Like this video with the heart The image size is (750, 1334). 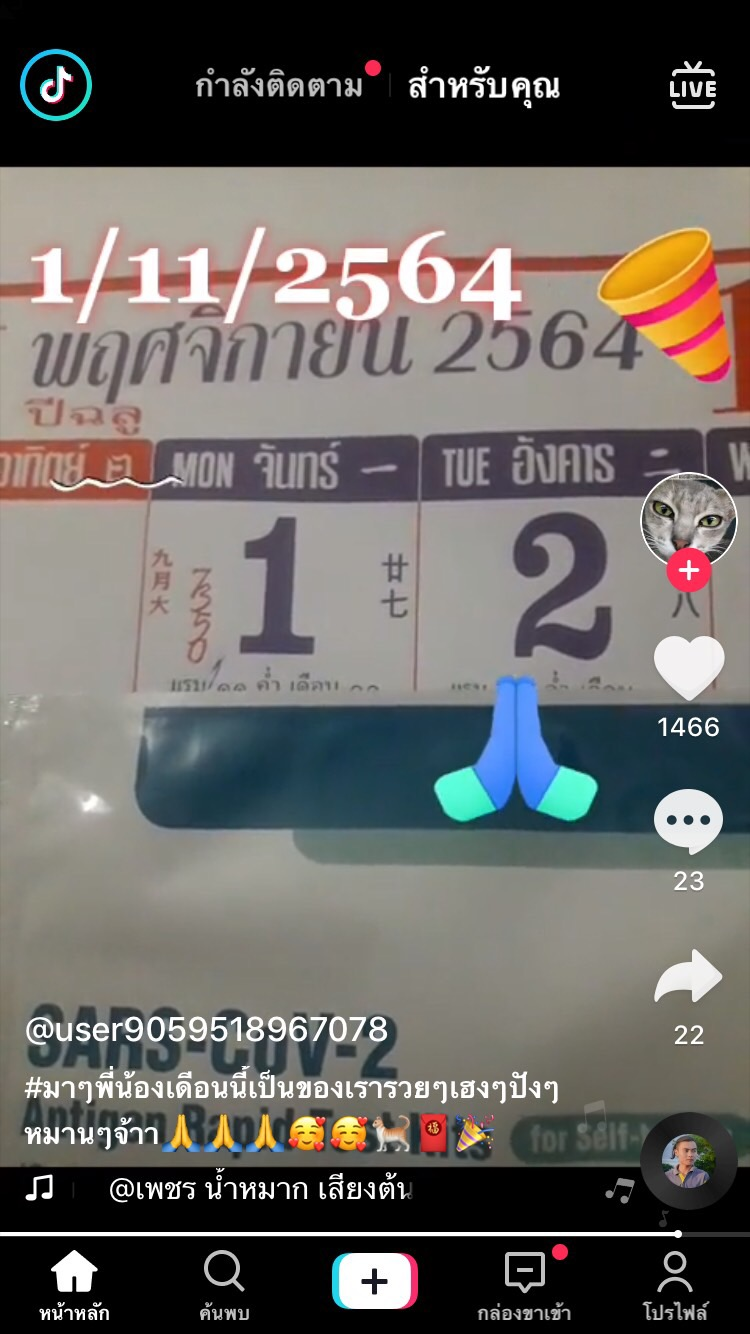(688, 668)
